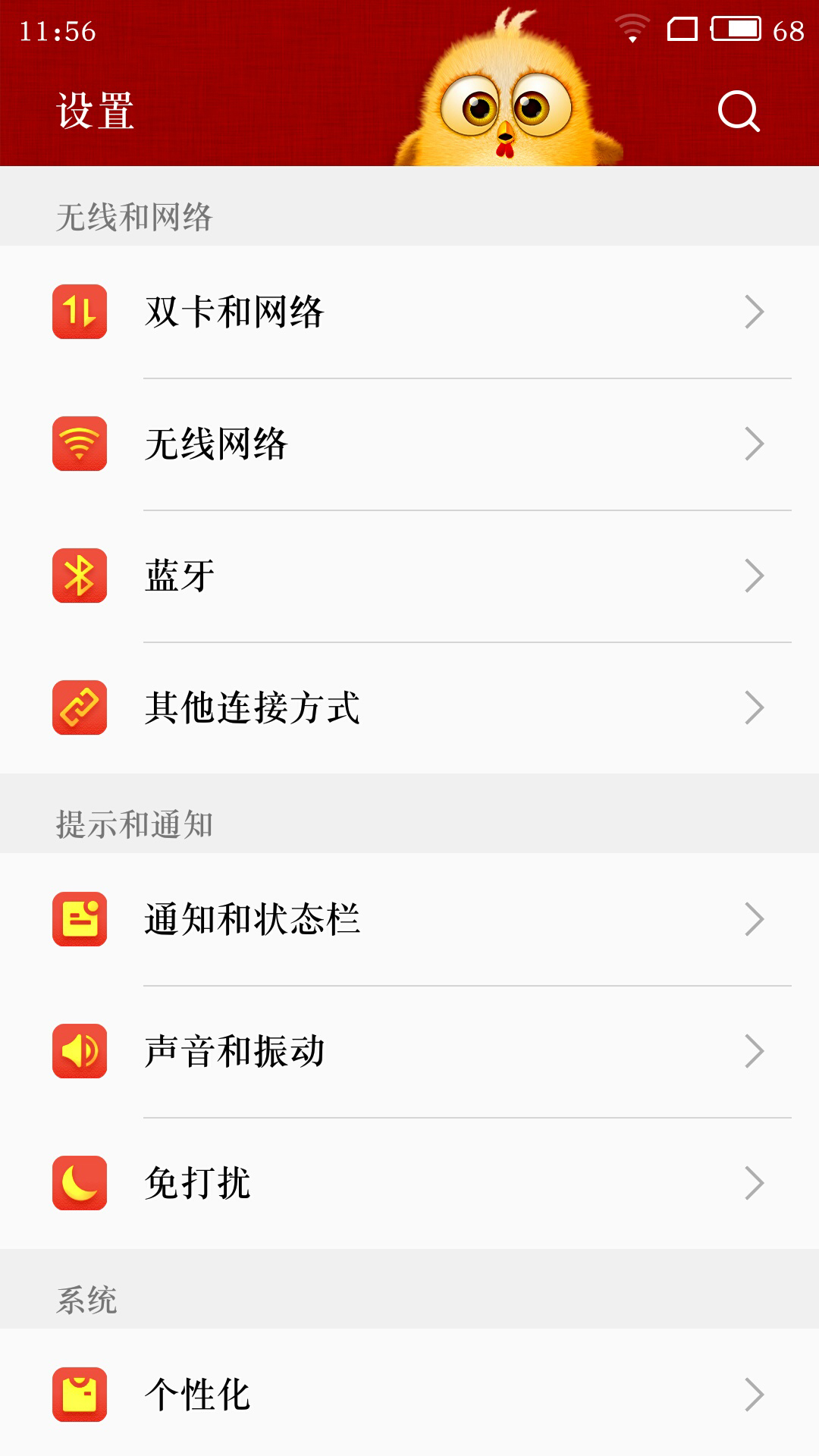
Task: Open 个性化 settings
Action: [409, 1394]
